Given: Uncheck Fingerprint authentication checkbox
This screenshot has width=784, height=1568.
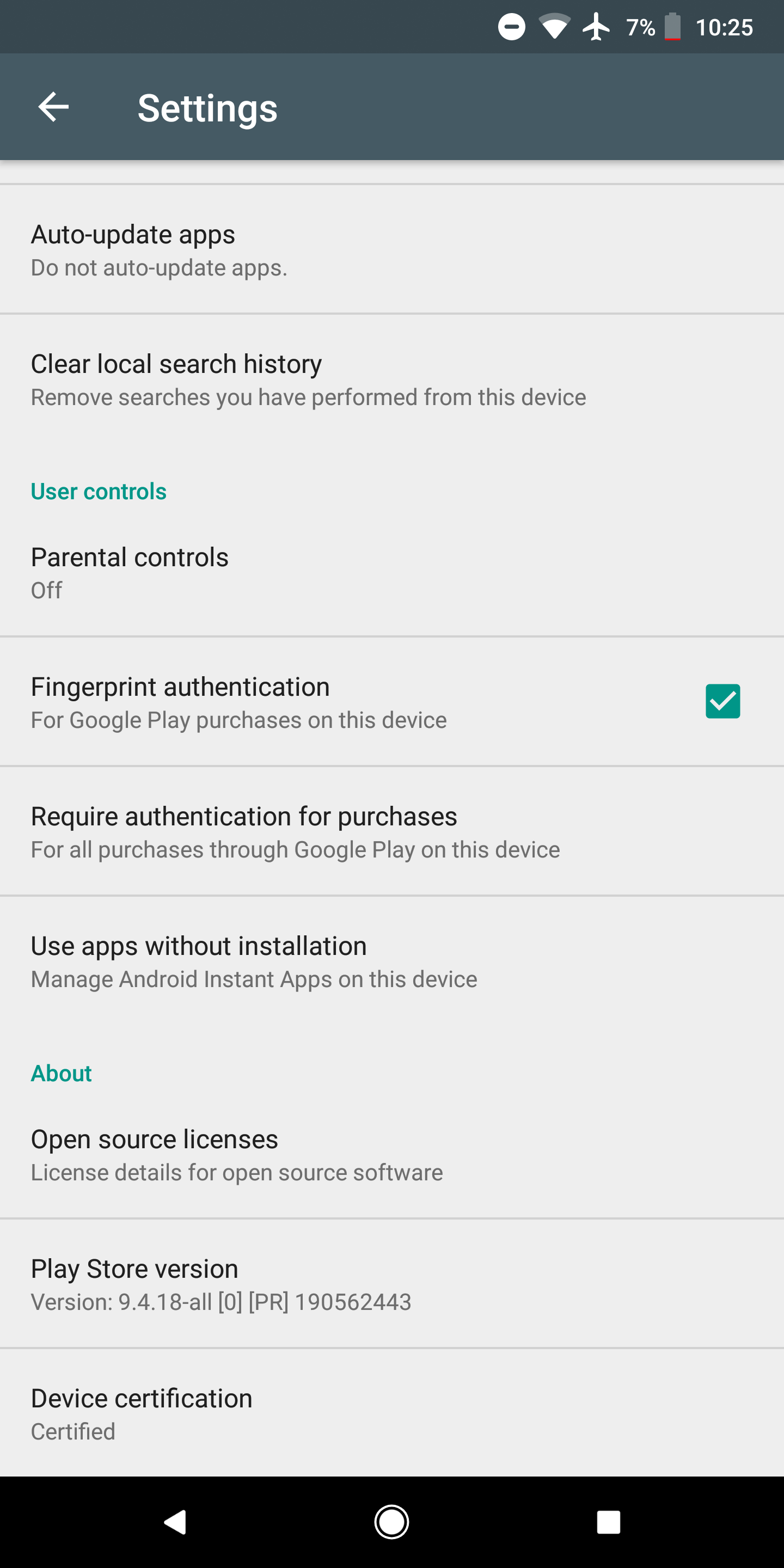Looking at the screenshot, I should [x=722, y=701].
